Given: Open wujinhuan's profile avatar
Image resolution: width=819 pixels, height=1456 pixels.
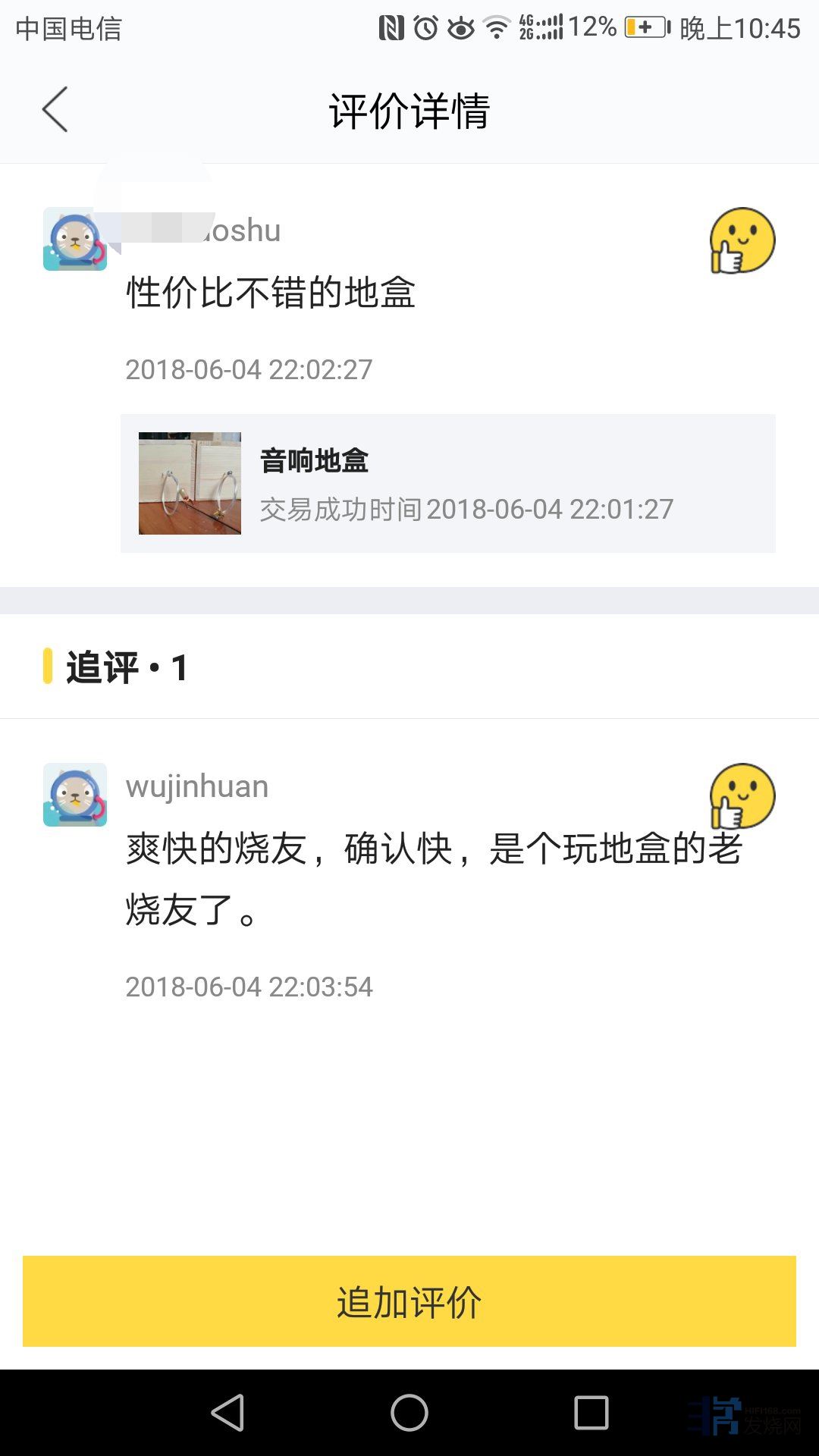Looking at the screenshot, I should (74, 795).
